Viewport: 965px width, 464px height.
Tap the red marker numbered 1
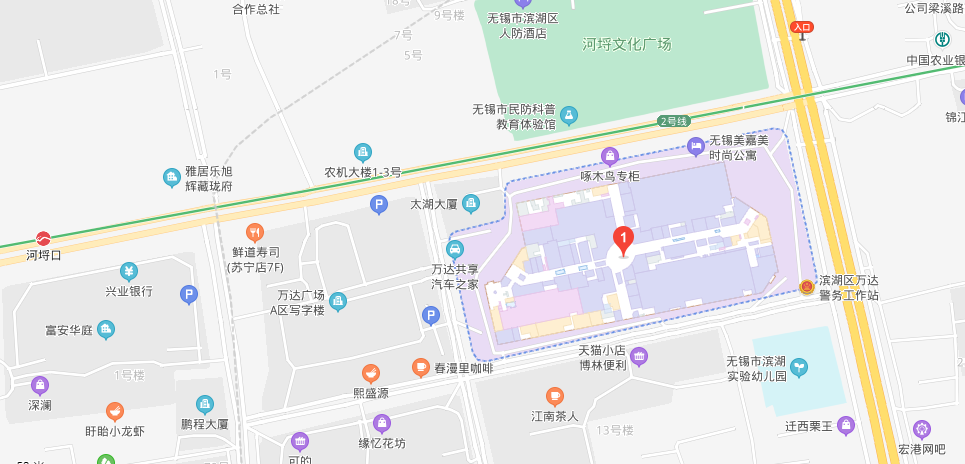click(623, 241)
